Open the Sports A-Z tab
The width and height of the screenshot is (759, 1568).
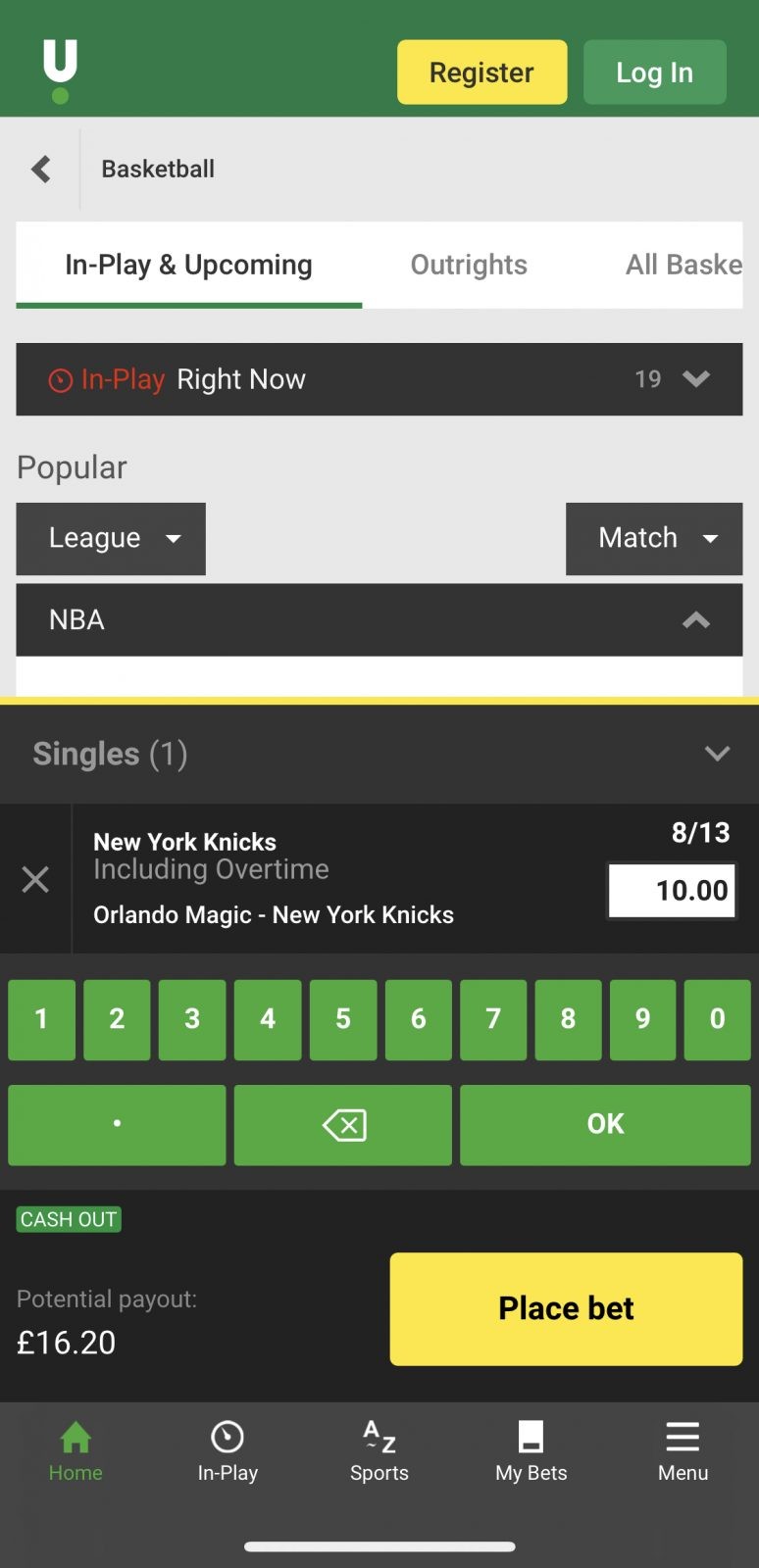pyautogui.click(x=379, y=1452)
